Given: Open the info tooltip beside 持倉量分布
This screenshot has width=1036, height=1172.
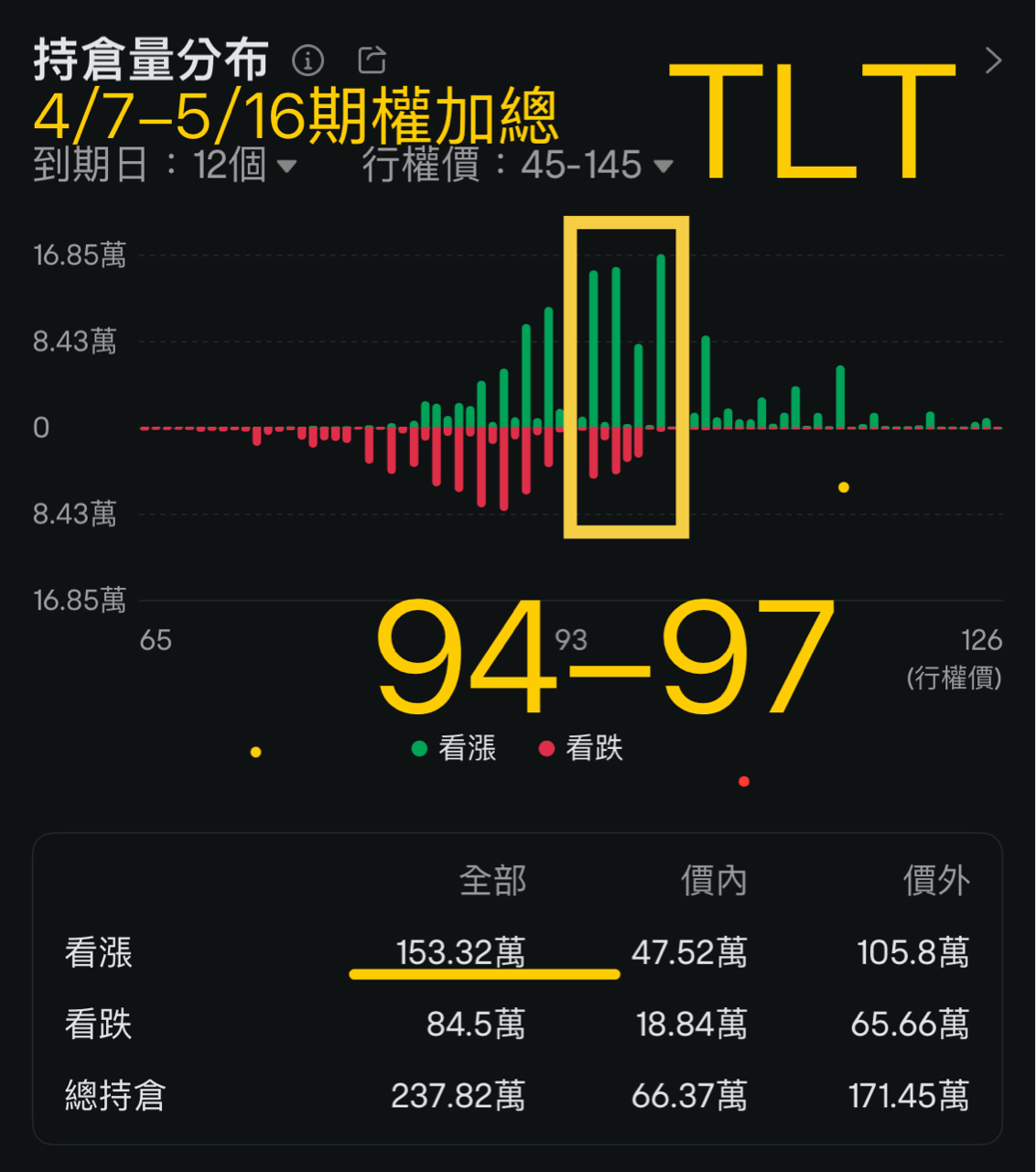Looking at the screenshot, I should coord(309,61).
